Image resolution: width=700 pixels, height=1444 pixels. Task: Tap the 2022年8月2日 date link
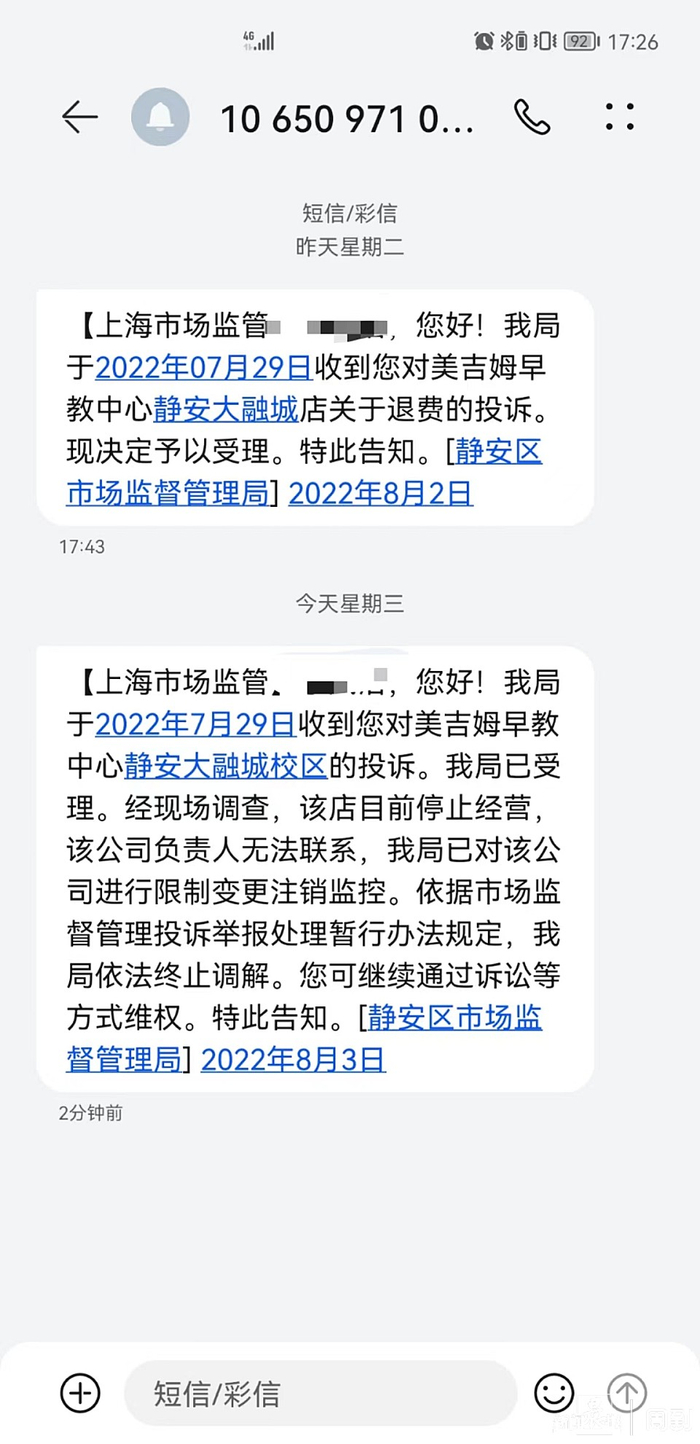(380, 493)
